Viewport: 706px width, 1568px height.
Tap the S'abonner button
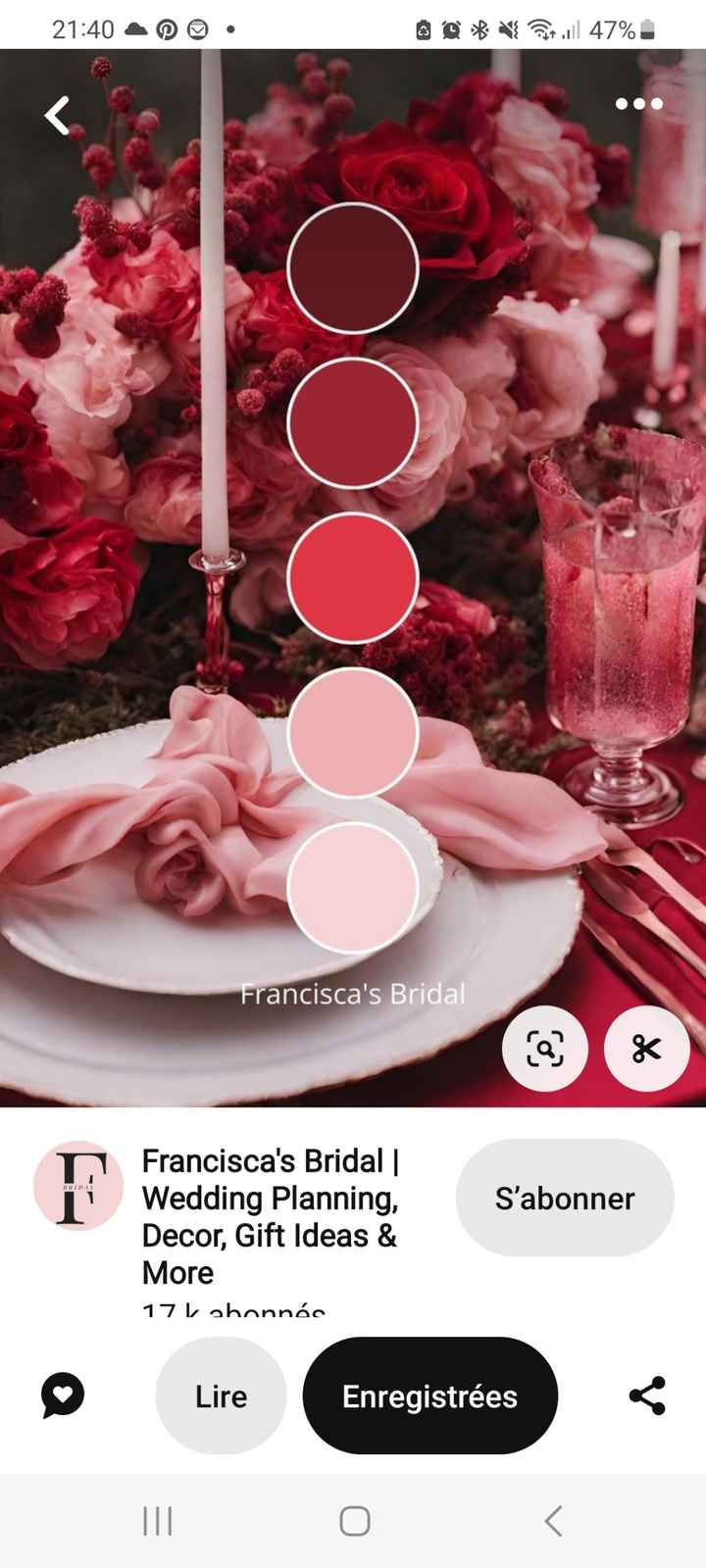565,1198
